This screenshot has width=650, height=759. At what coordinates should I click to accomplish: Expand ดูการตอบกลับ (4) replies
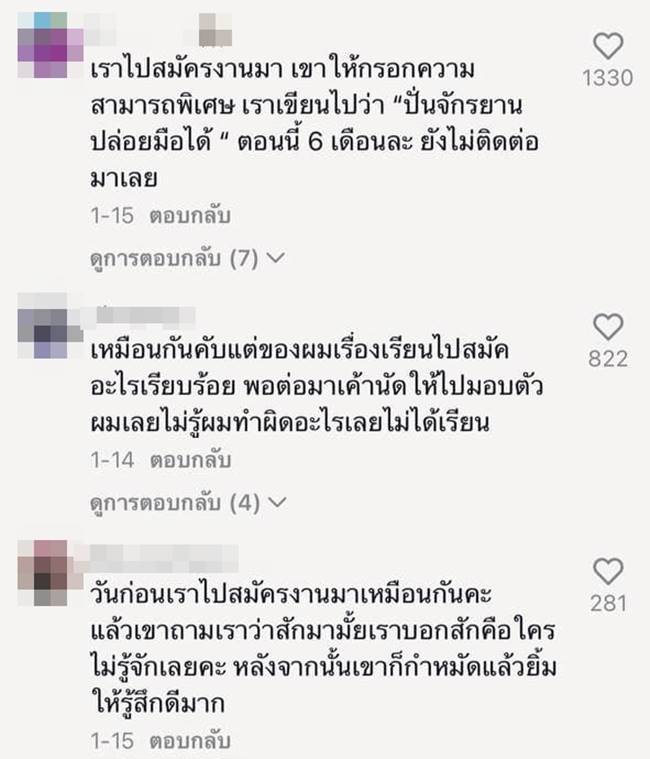187,501
